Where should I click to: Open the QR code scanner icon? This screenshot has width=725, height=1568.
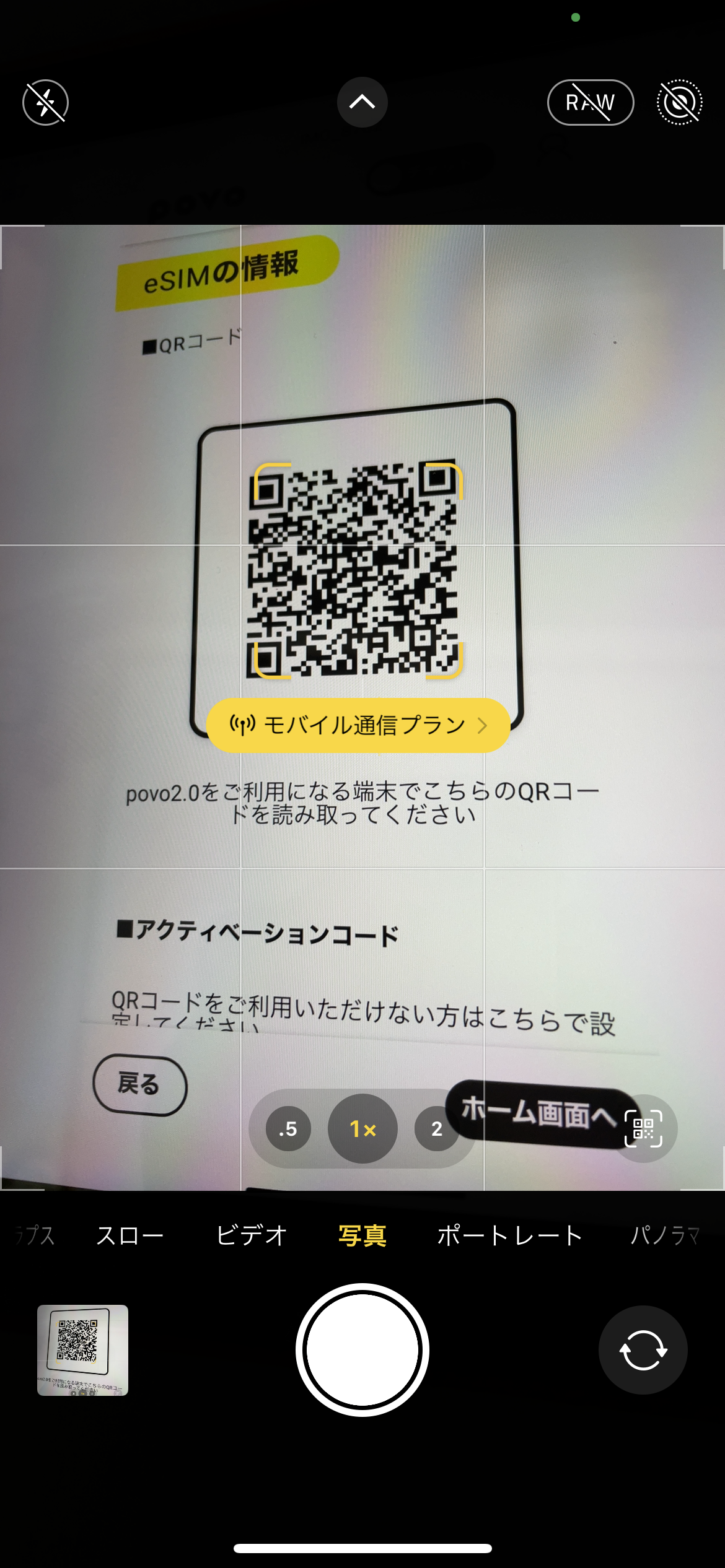tap(643, 1128)
